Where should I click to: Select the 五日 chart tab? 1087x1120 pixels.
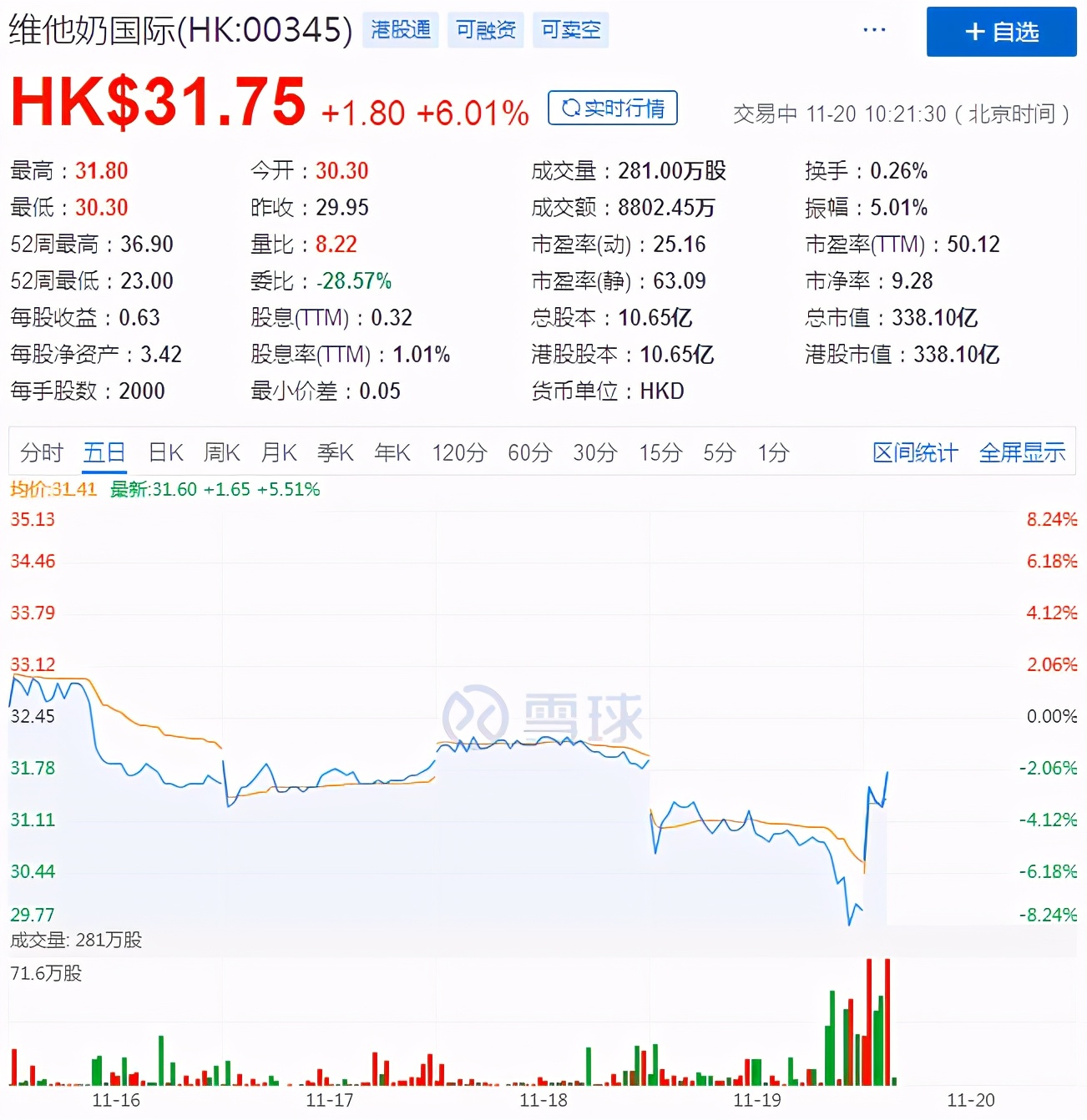click(104, 453)
